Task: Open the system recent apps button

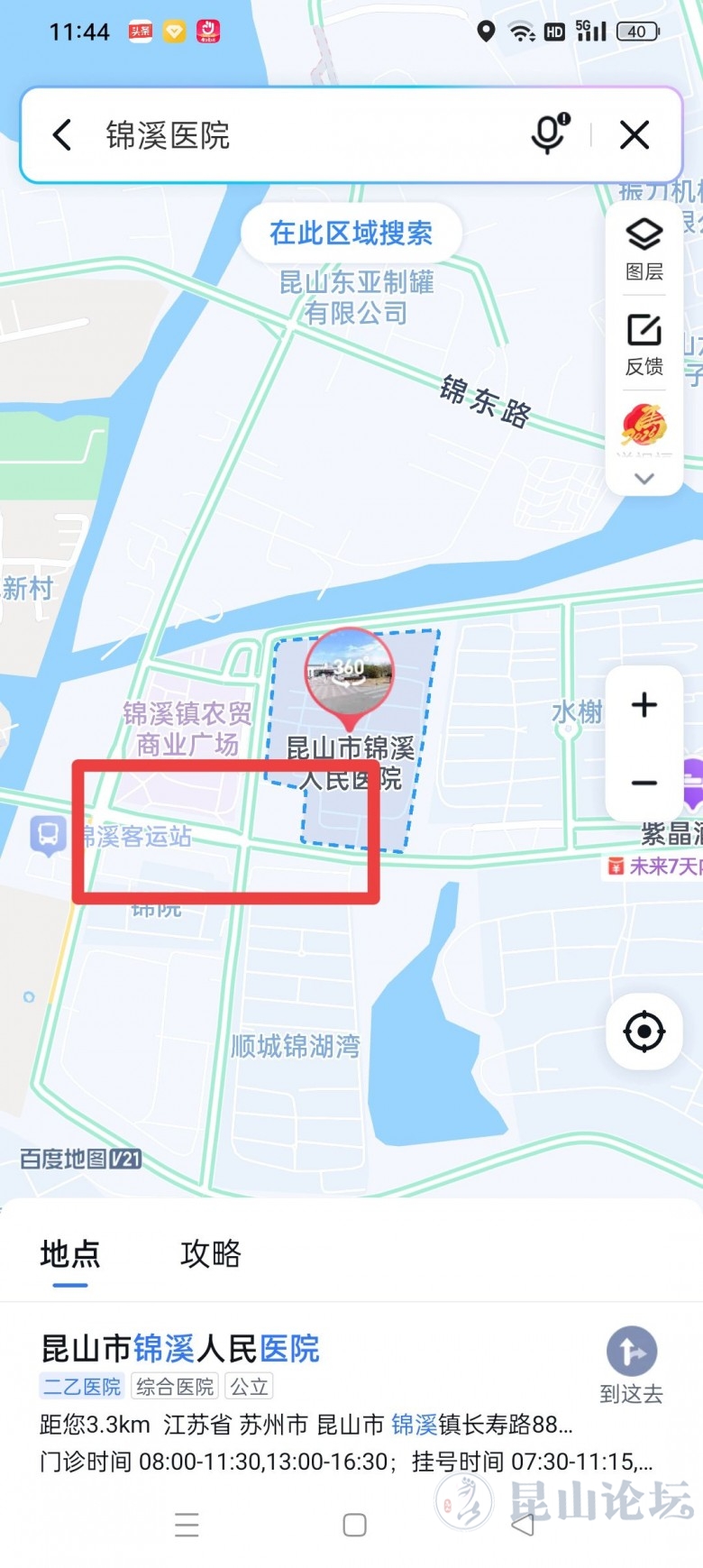Action: [x=187, y=1525]
